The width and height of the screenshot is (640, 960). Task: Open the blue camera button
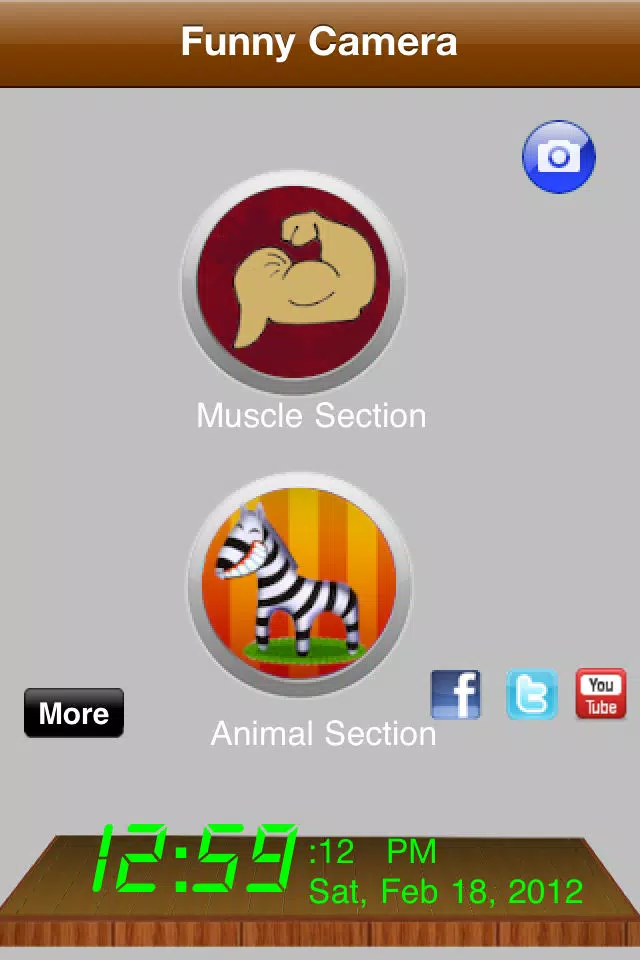(559, 157)
